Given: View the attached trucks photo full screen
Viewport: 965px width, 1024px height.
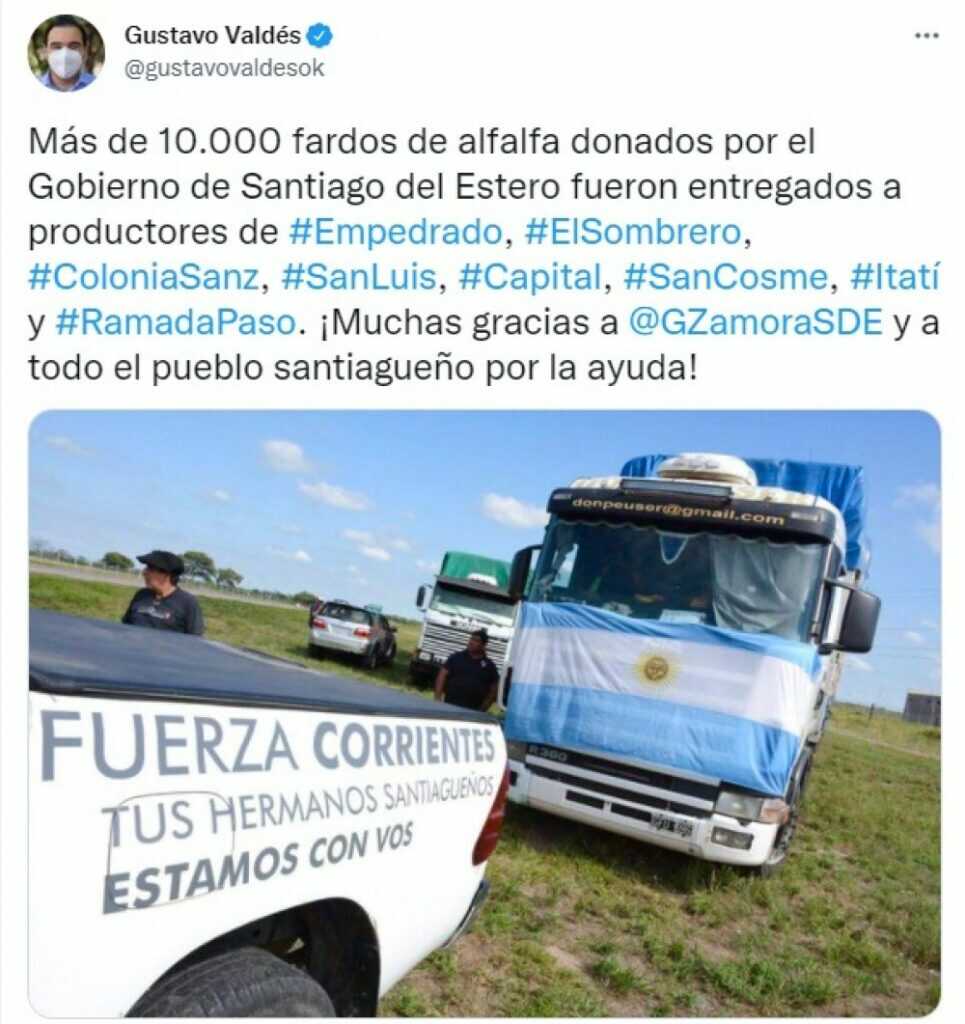Looking at the screenshot, I should (484, 712).
